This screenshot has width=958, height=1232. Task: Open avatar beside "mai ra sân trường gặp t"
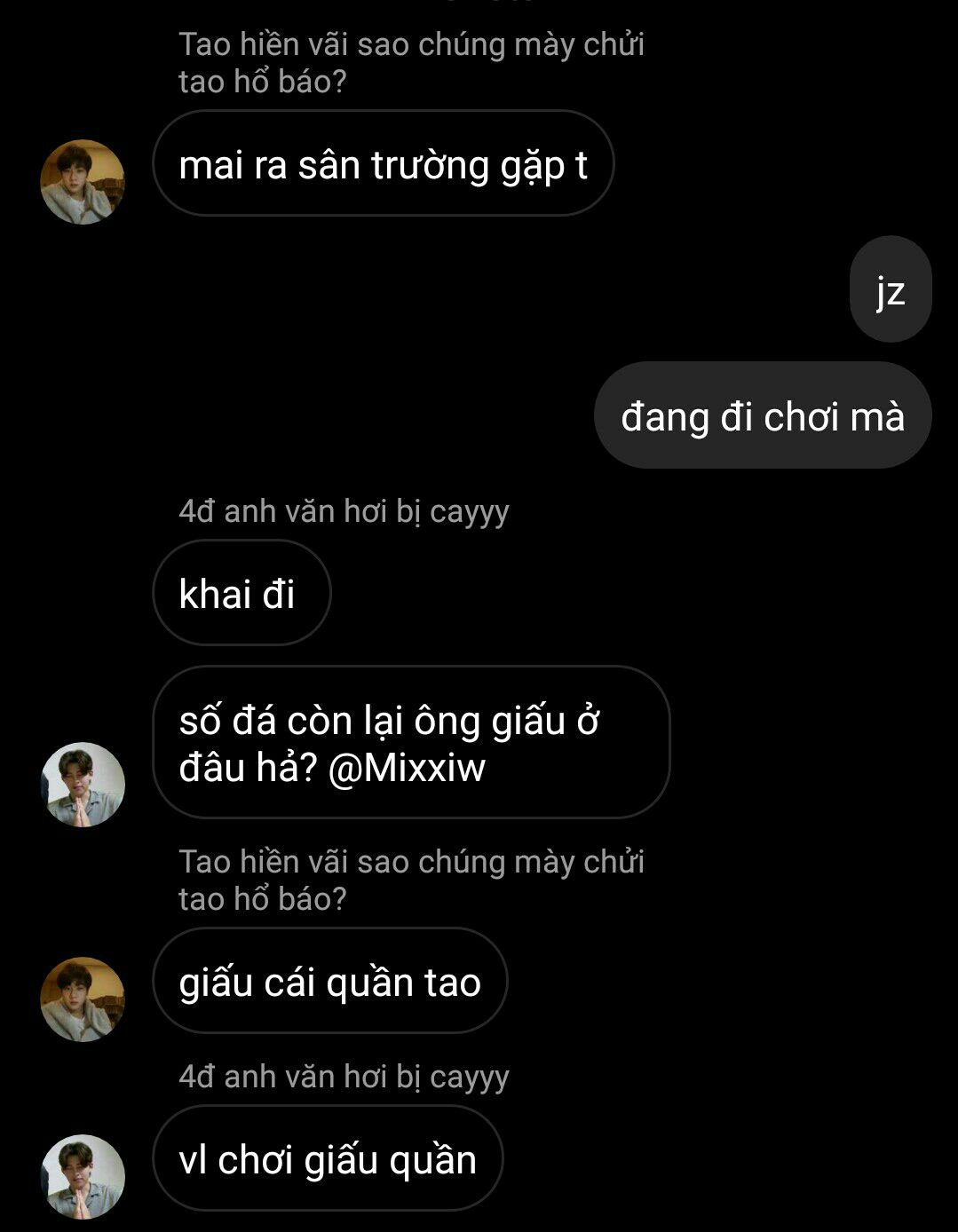[x=83, y=182]
